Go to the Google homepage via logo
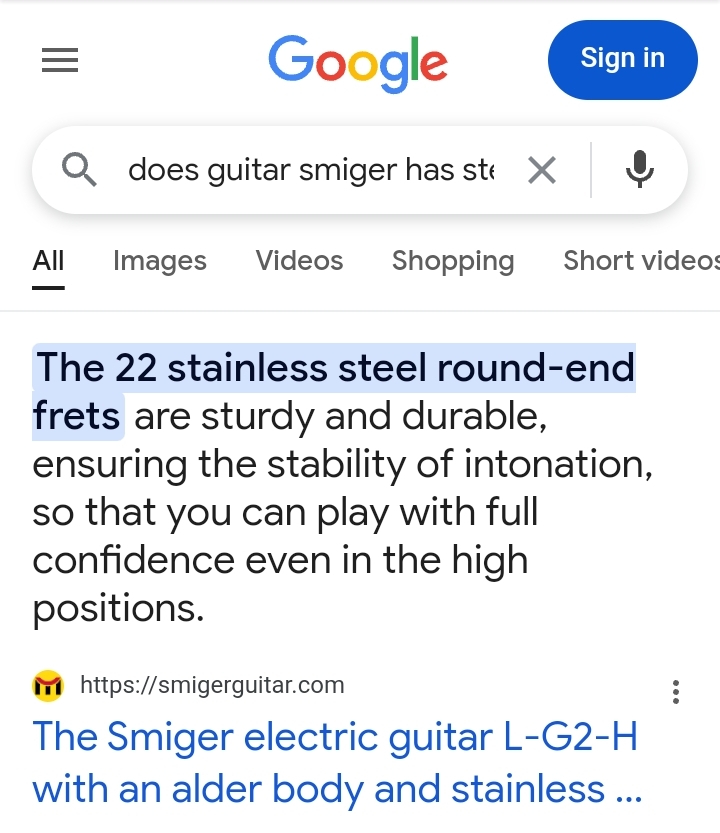The image size is (720, 833). (358, 62)
